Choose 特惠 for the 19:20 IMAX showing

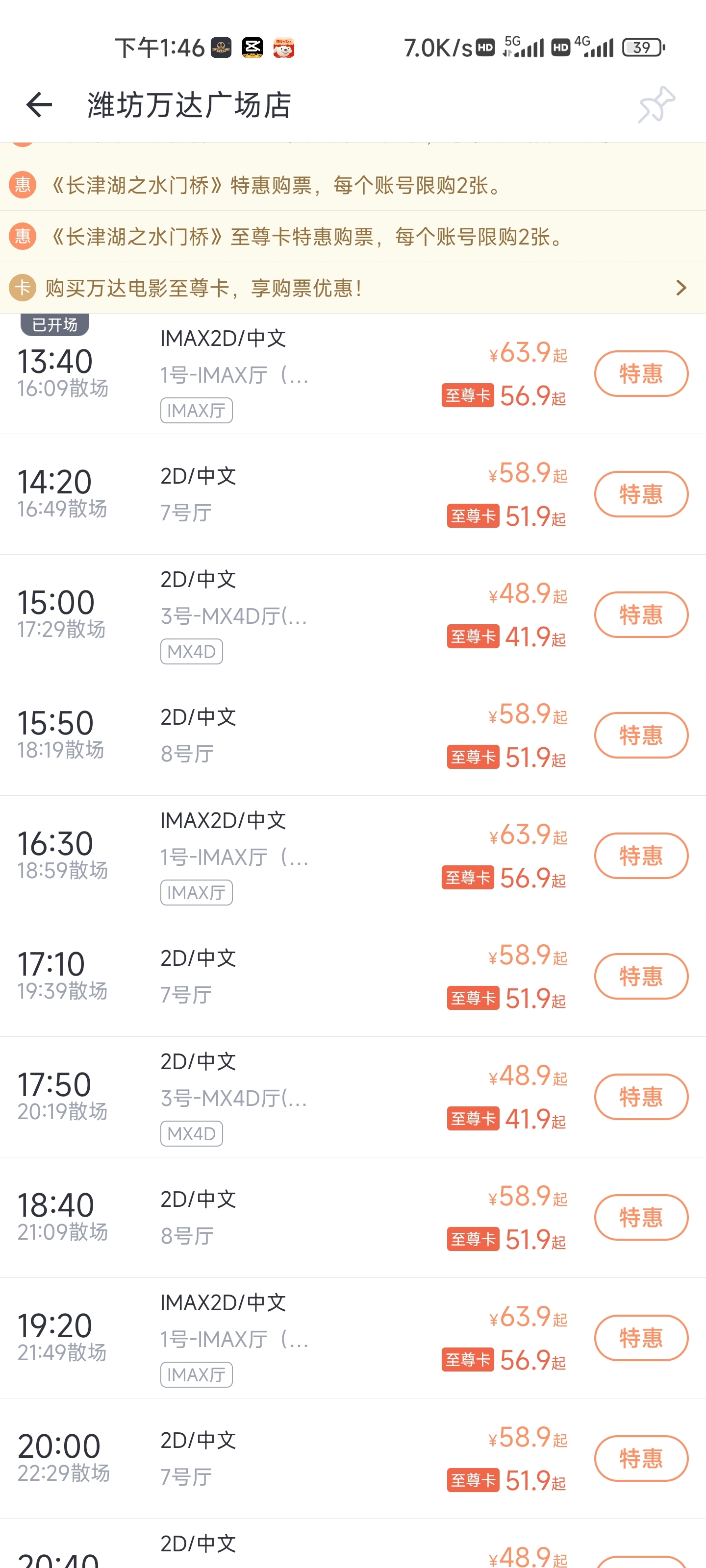point(641,1337)
